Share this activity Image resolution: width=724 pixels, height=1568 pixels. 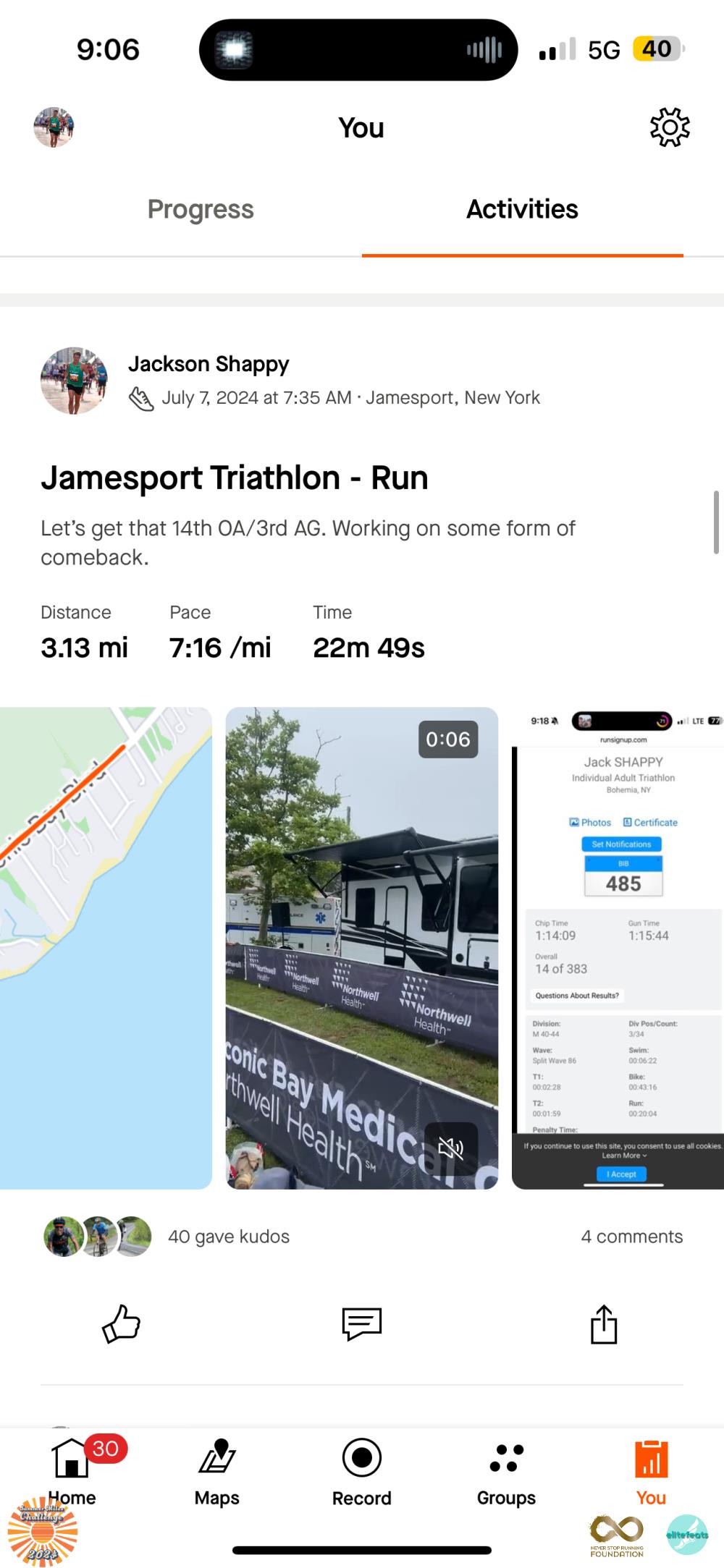pos(604,1324)
